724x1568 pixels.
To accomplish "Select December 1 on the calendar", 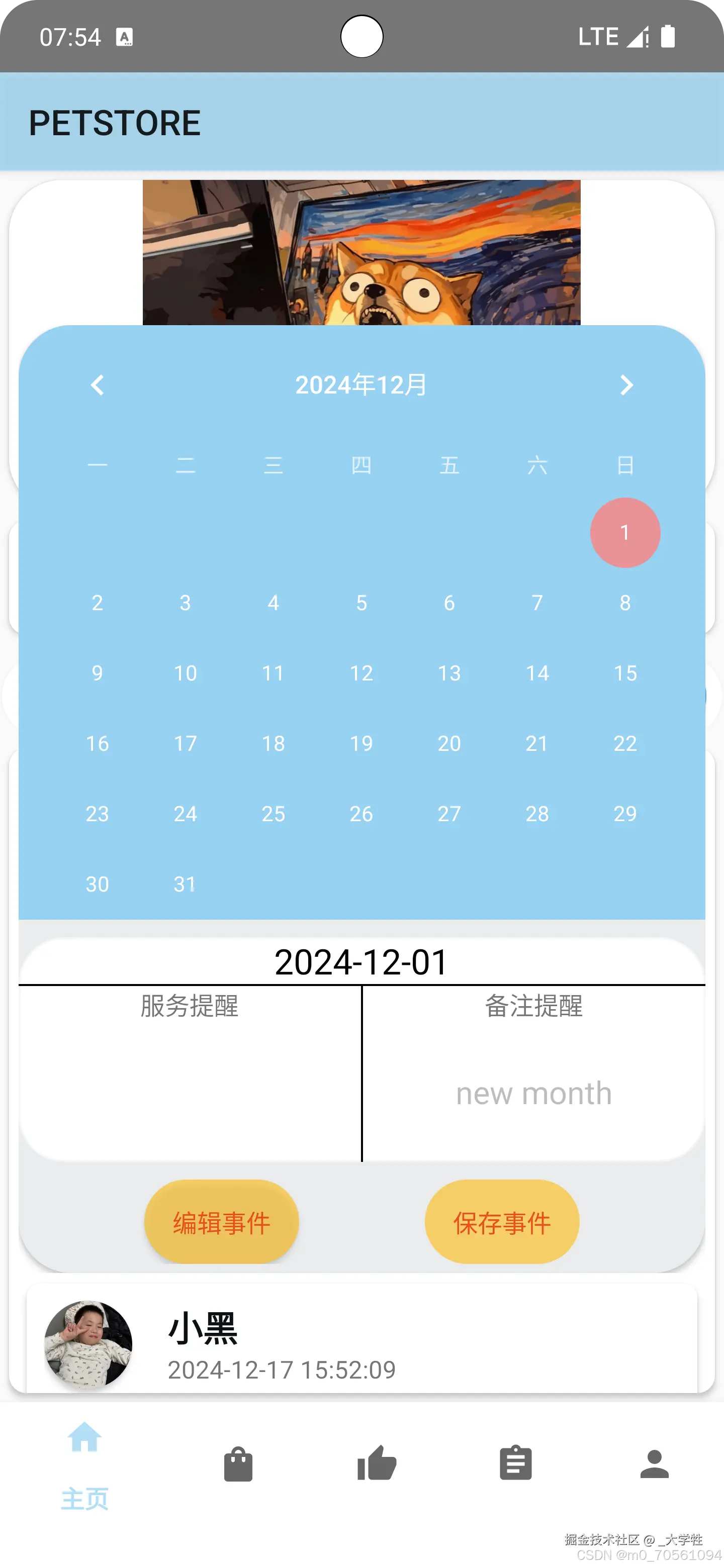I will pyautogui.click(x=625, y=533).
